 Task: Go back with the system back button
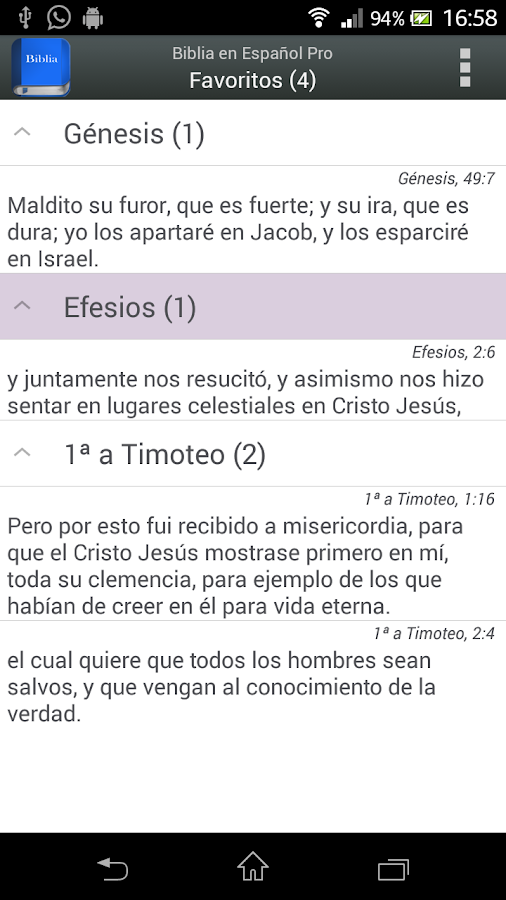click(112, 868)
